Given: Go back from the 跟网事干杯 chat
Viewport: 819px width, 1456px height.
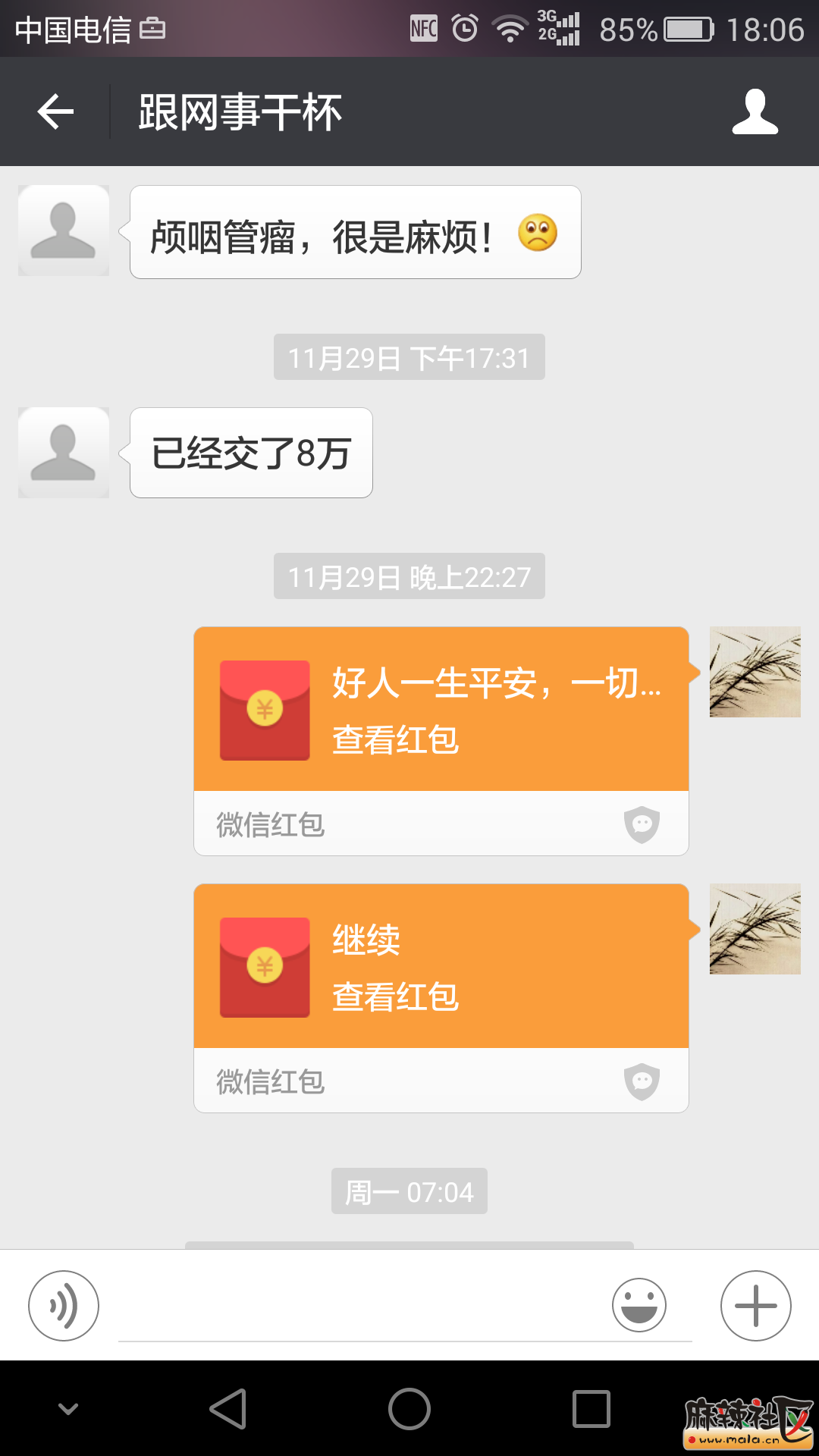Looking at the screenshot, I should tap(55, 112).
